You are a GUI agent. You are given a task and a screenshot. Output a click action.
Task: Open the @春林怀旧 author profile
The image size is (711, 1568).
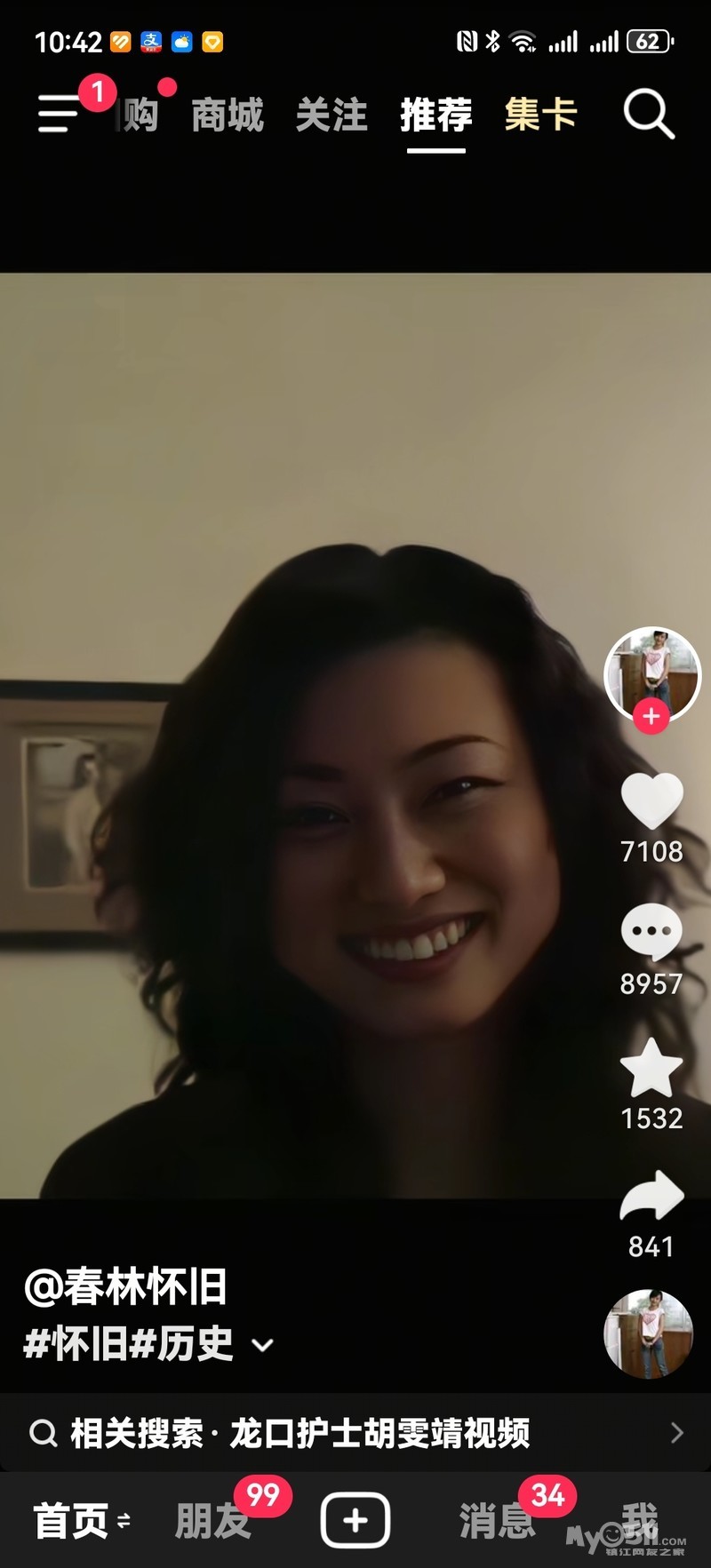126,1287
